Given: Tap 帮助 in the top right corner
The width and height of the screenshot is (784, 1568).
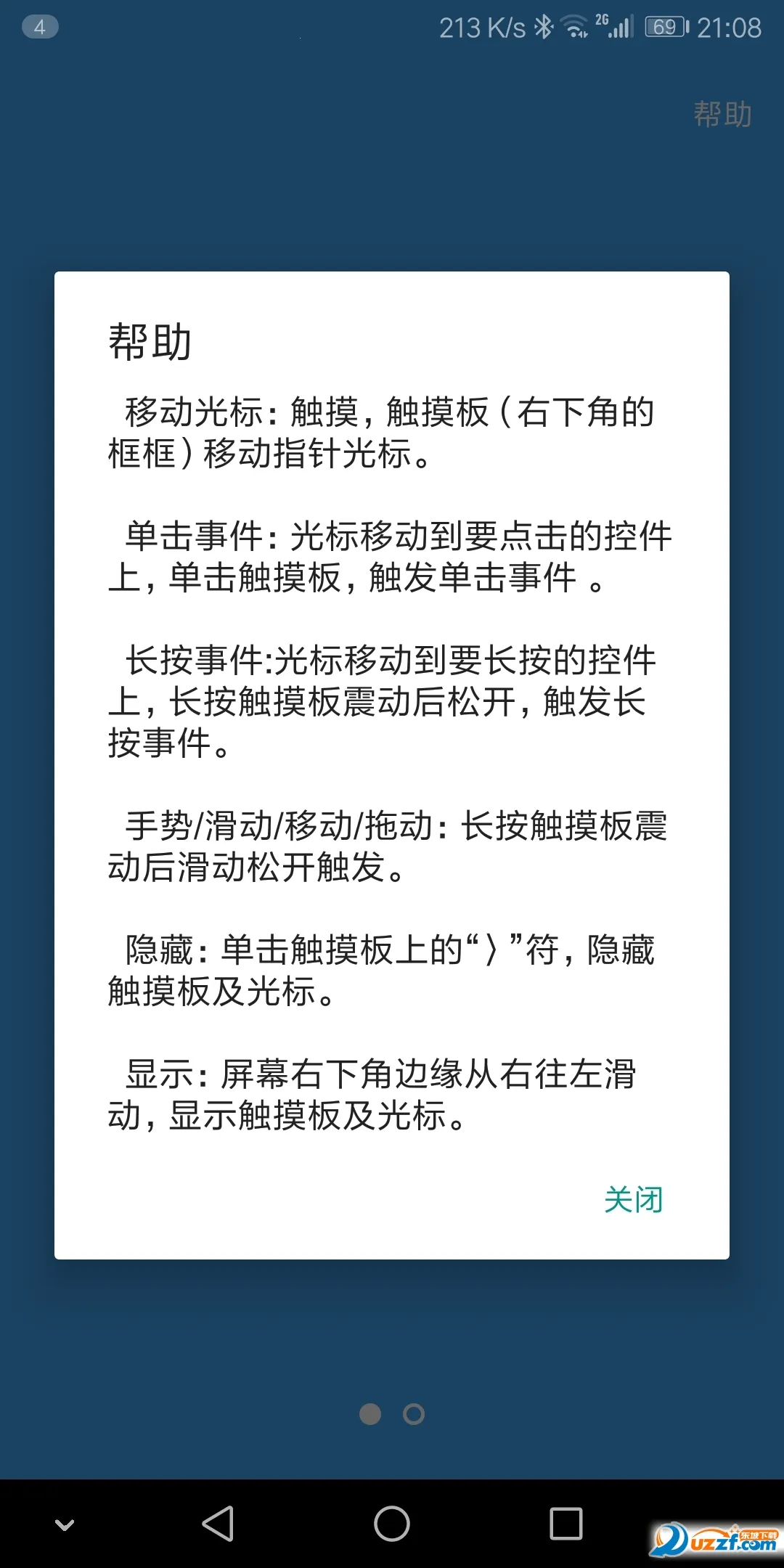Looking at the screenshot, I should tap(722, 115).
